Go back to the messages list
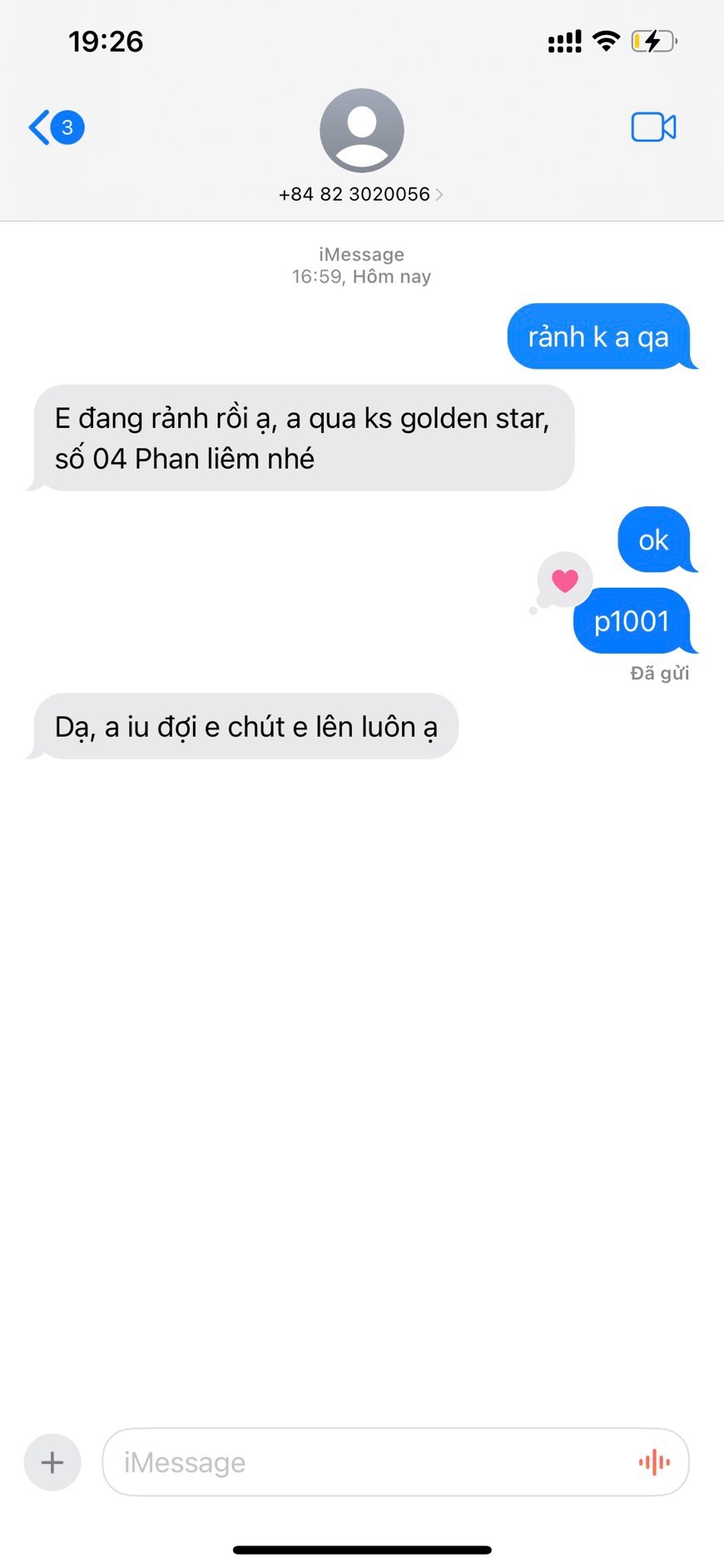Image resolution: width=724 pixels, height=1568 pixels. tap(55, 127)
